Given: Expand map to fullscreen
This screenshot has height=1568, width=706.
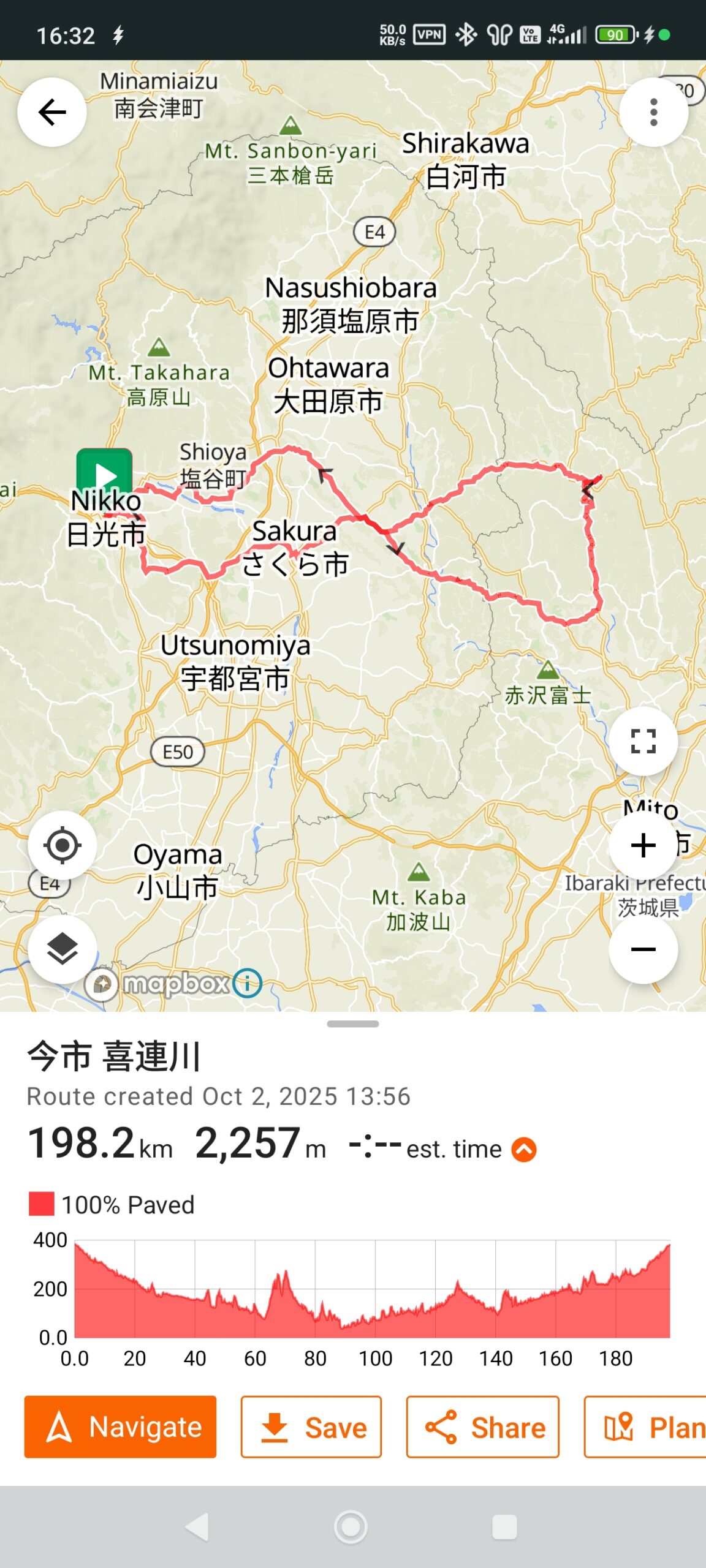Looking at the screenshot, I should coord(643,741).
